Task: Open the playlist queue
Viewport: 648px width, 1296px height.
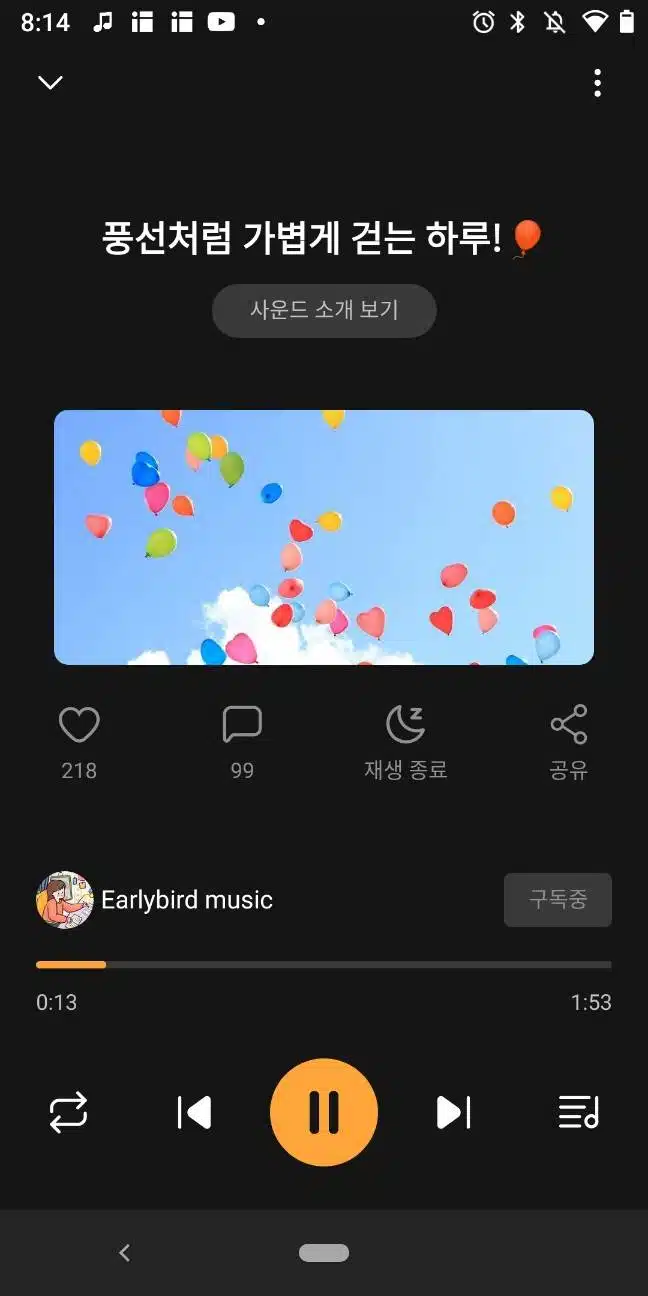Action: (578, 1112)
